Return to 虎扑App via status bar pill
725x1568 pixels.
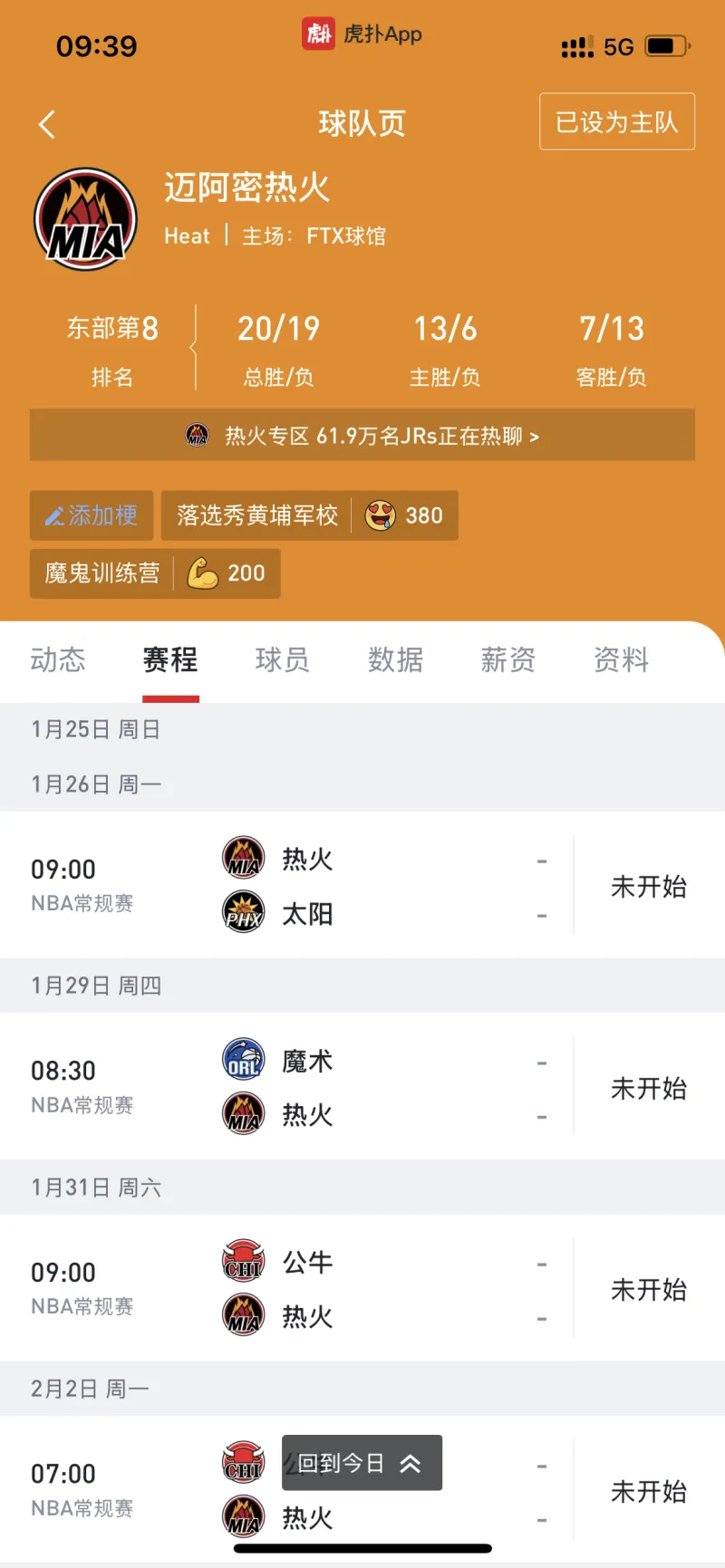pyautogui.click(x=362, y=34)
